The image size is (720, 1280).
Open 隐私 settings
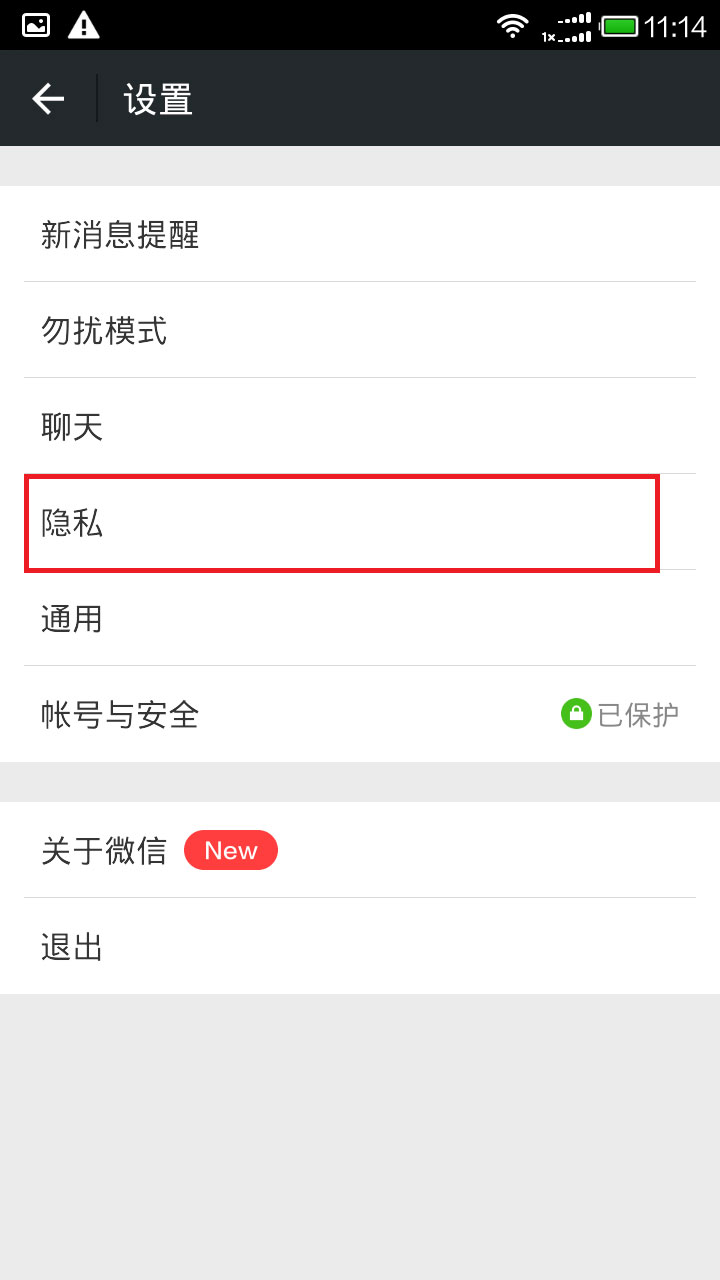pos(342,523)
